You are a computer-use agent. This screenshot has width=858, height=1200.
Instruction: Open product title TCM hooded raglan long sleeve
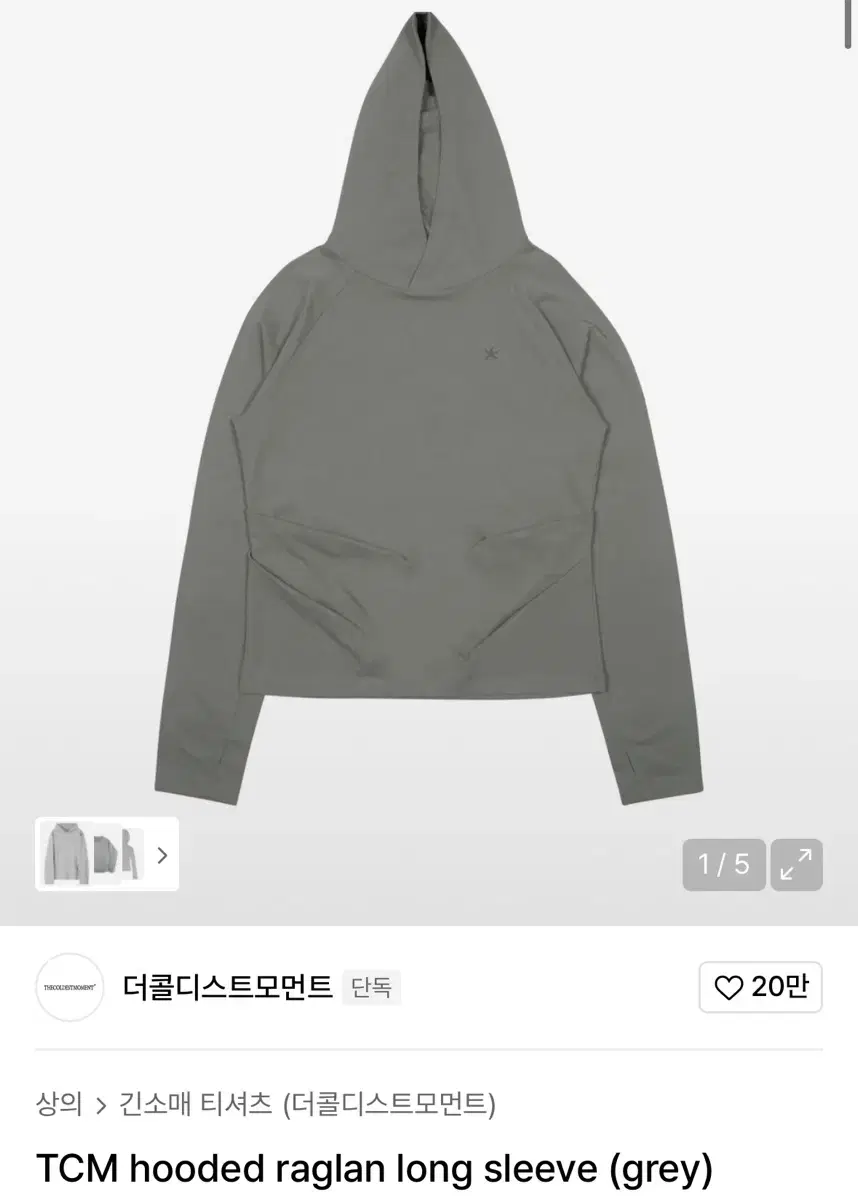click(x=370, y=1165)
